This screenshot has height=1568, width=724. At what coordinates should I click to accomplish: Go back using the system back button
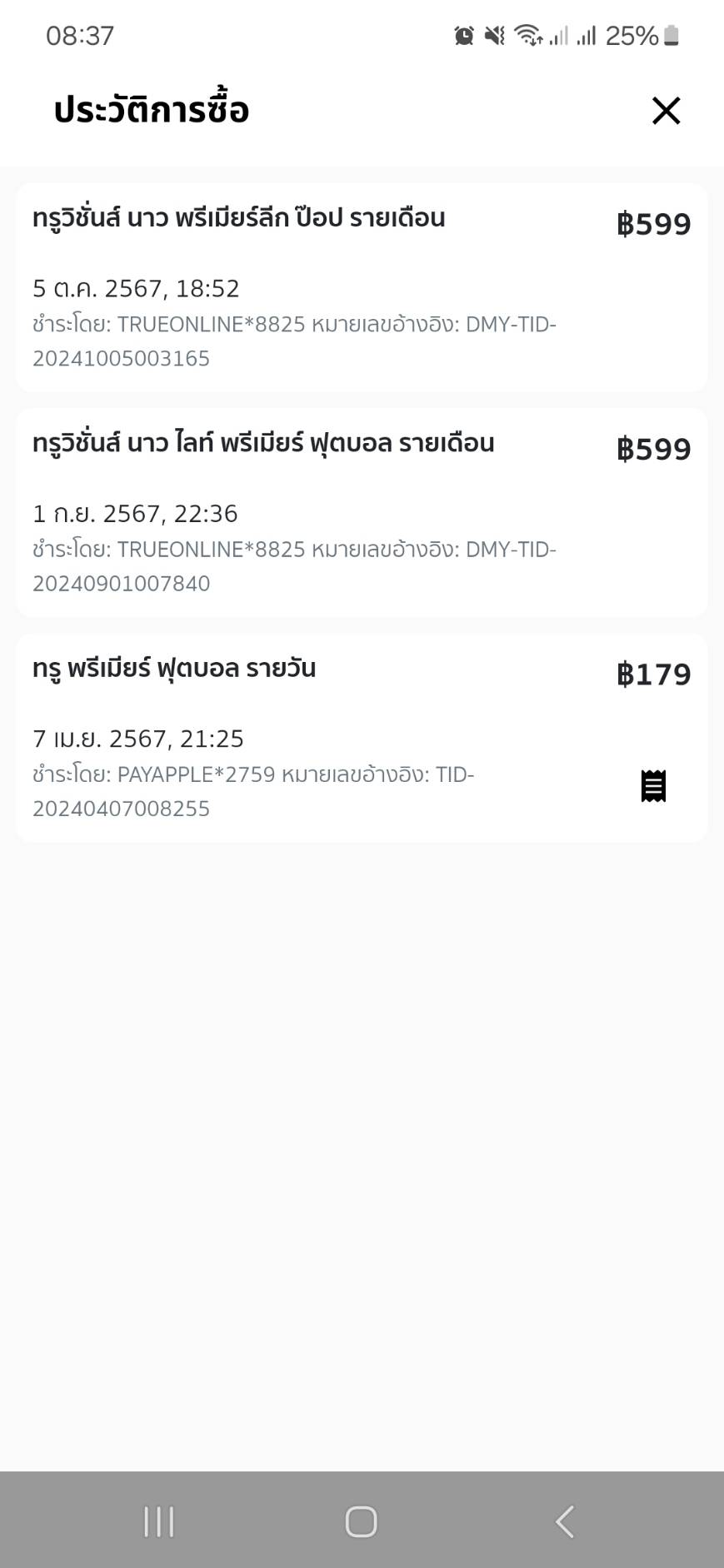tap(565, 1521)
